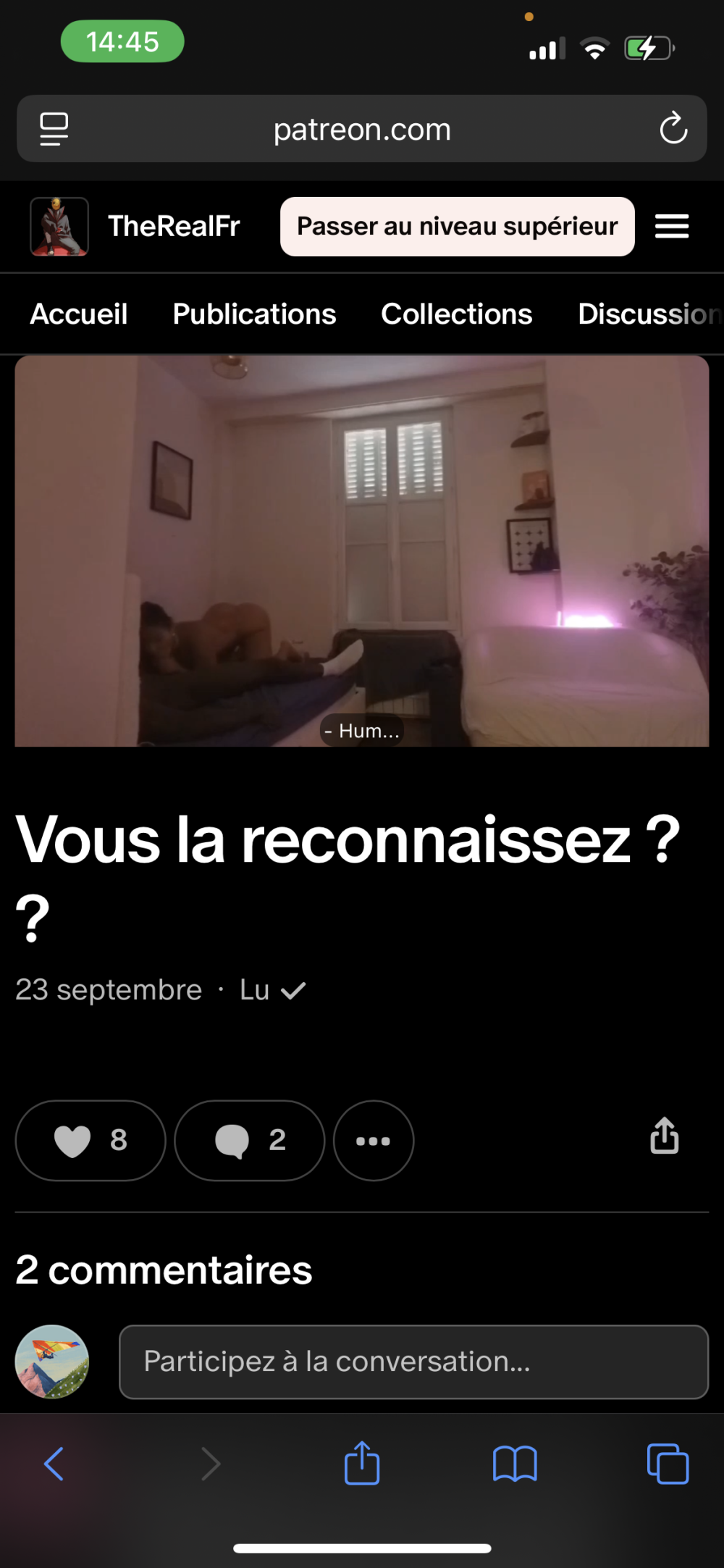
Task: Play the post video
Action: click(x=361, y=550)
